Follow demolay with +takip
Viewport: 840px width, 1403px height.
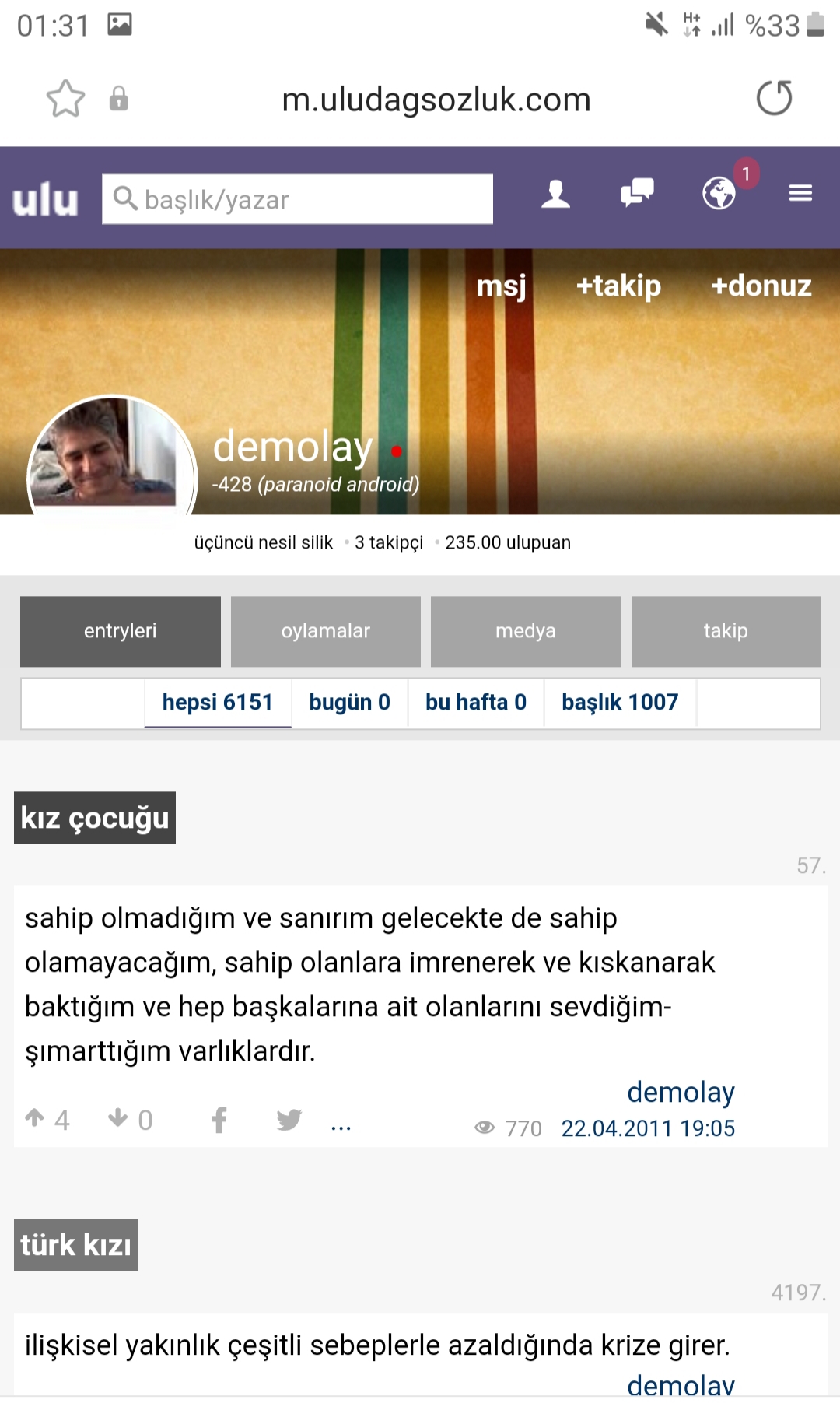[x=618, y=286]
